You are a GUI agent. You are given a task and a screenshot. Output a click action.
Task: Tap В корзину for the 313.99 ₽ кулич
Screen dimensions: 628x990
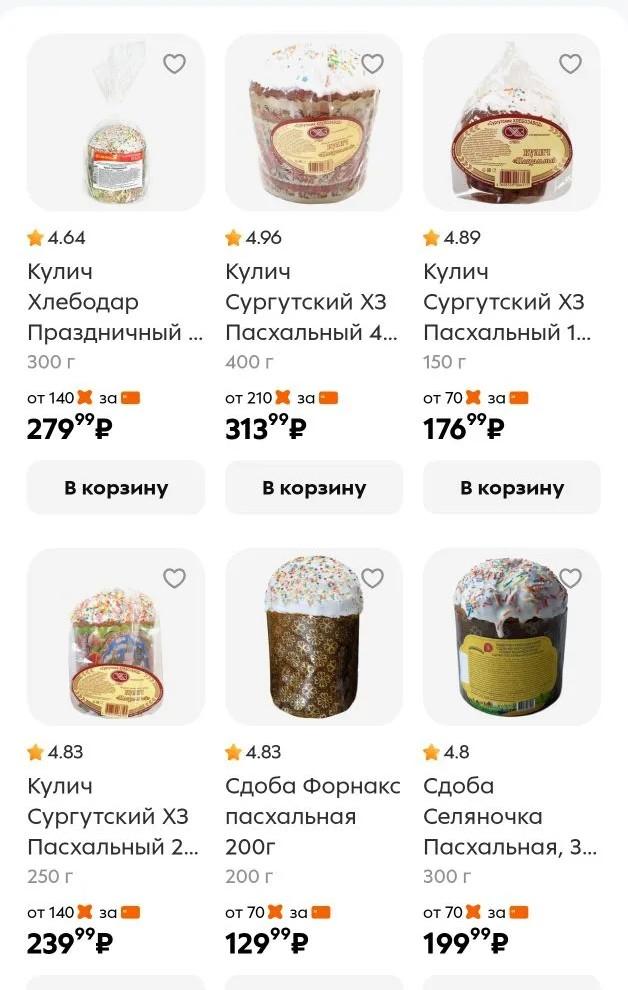(314, 488)
